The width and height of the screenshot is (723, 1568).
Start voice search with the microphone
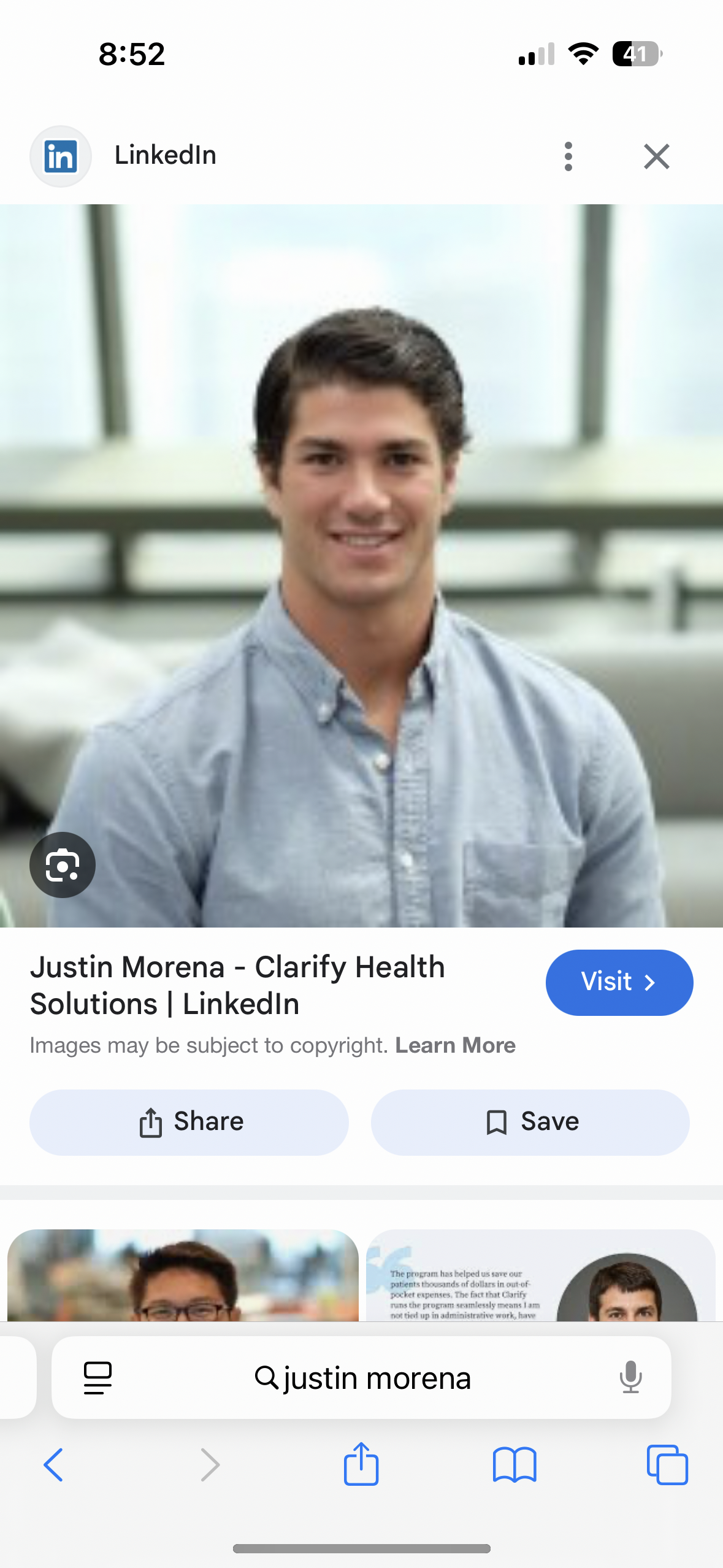click(x=630, y=1378)
